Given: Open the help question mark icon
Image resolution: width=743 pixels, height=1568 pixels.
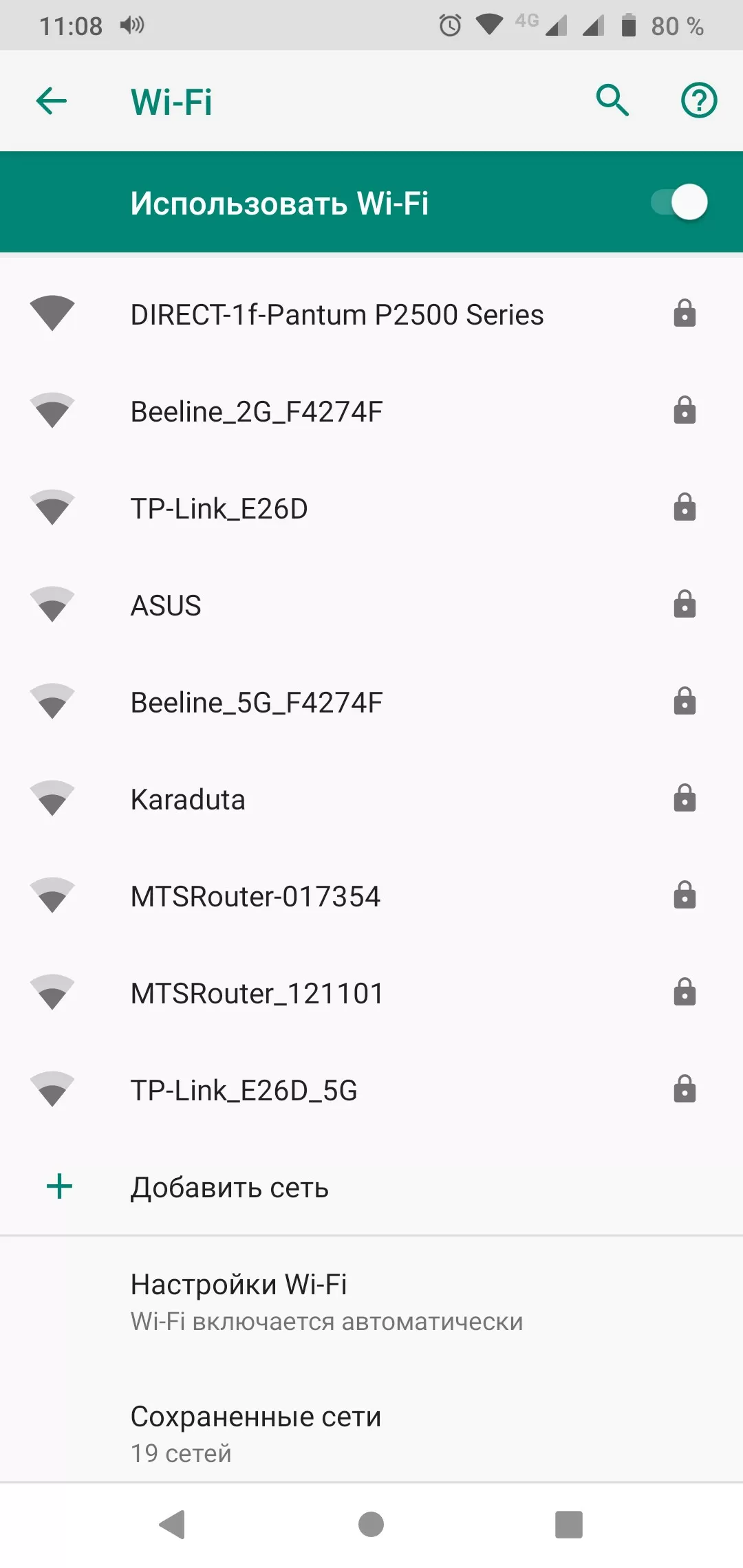Looking at the screenshot, I should (699, 101).
